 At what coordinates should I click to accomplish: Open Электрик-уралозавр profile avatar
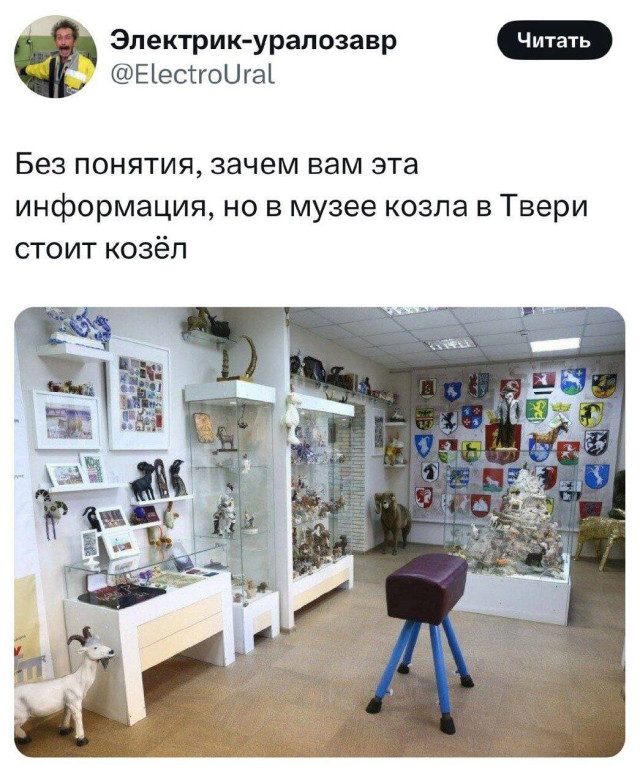tap(57, 56)
